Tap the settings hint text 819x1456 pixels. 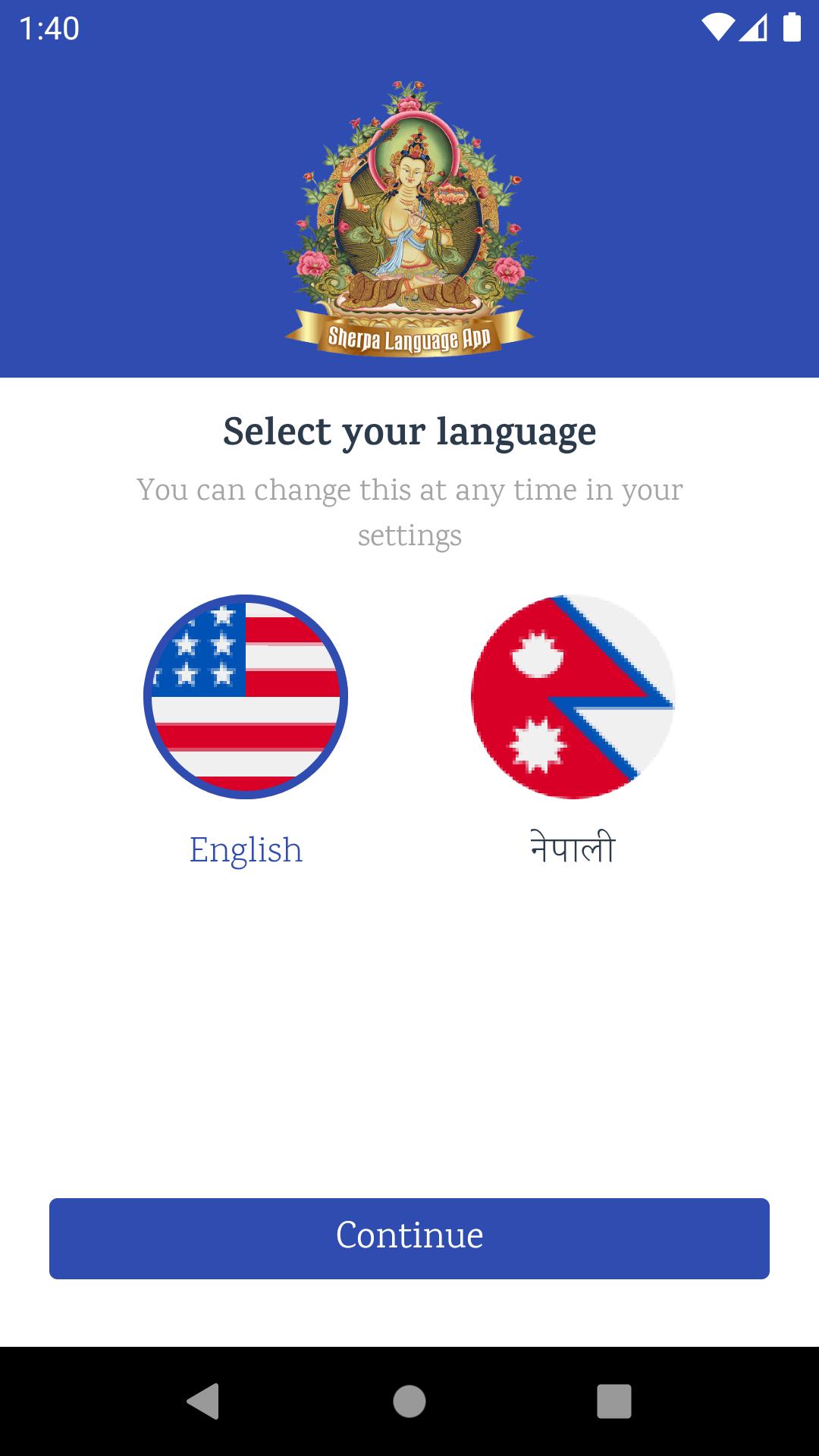(x=409, y=512)
